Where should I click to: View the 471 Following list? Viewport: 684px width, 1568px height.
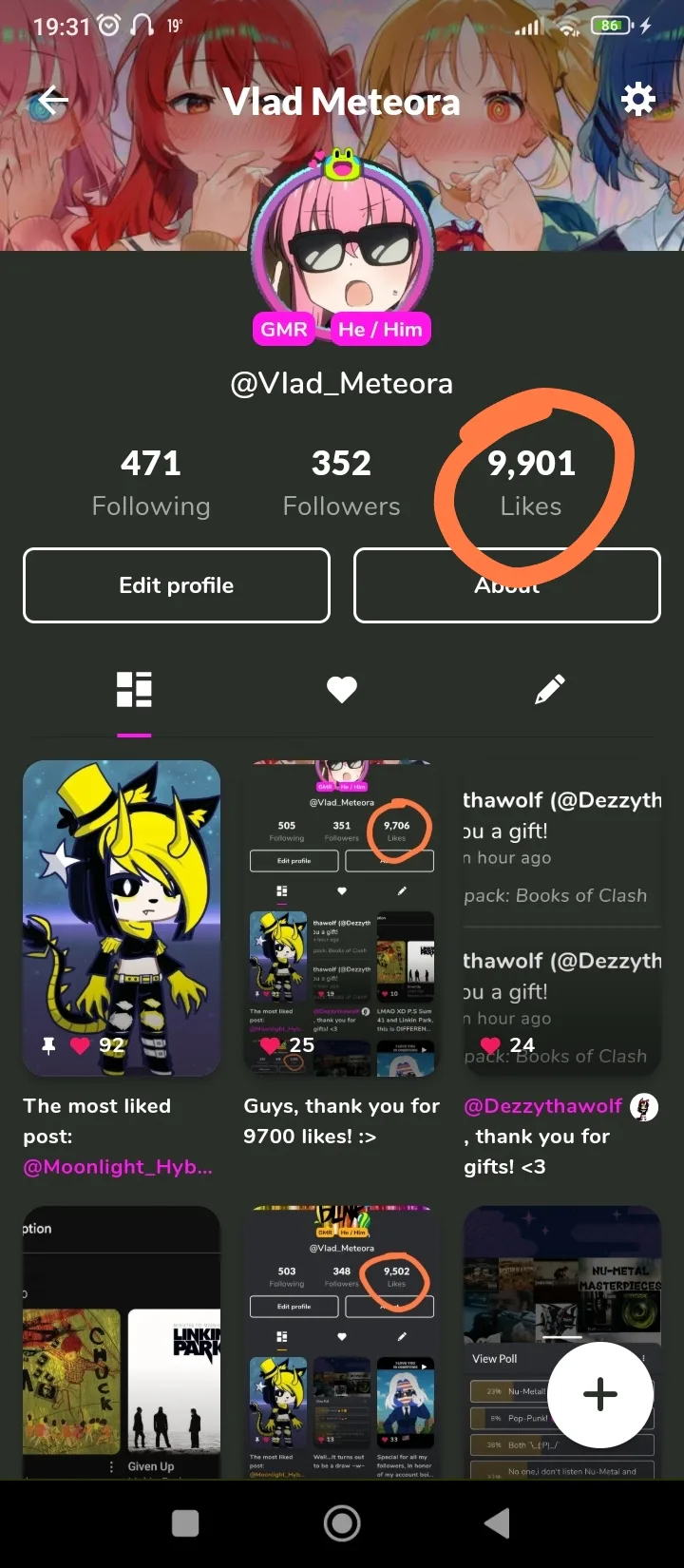point(151,483)
